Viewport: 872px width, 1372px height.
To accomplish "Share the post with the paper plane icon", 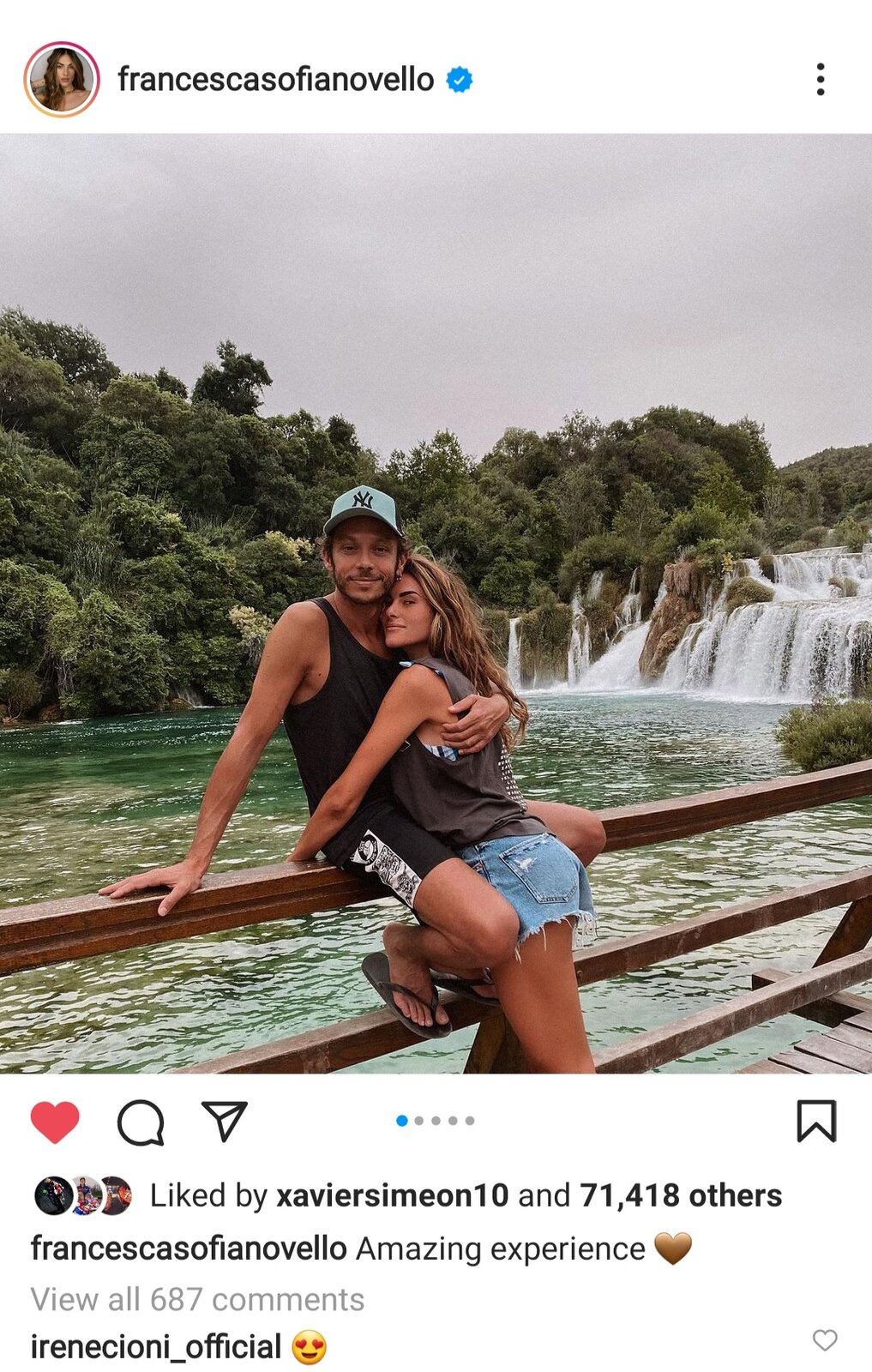I will click(x=225, y=1121).
